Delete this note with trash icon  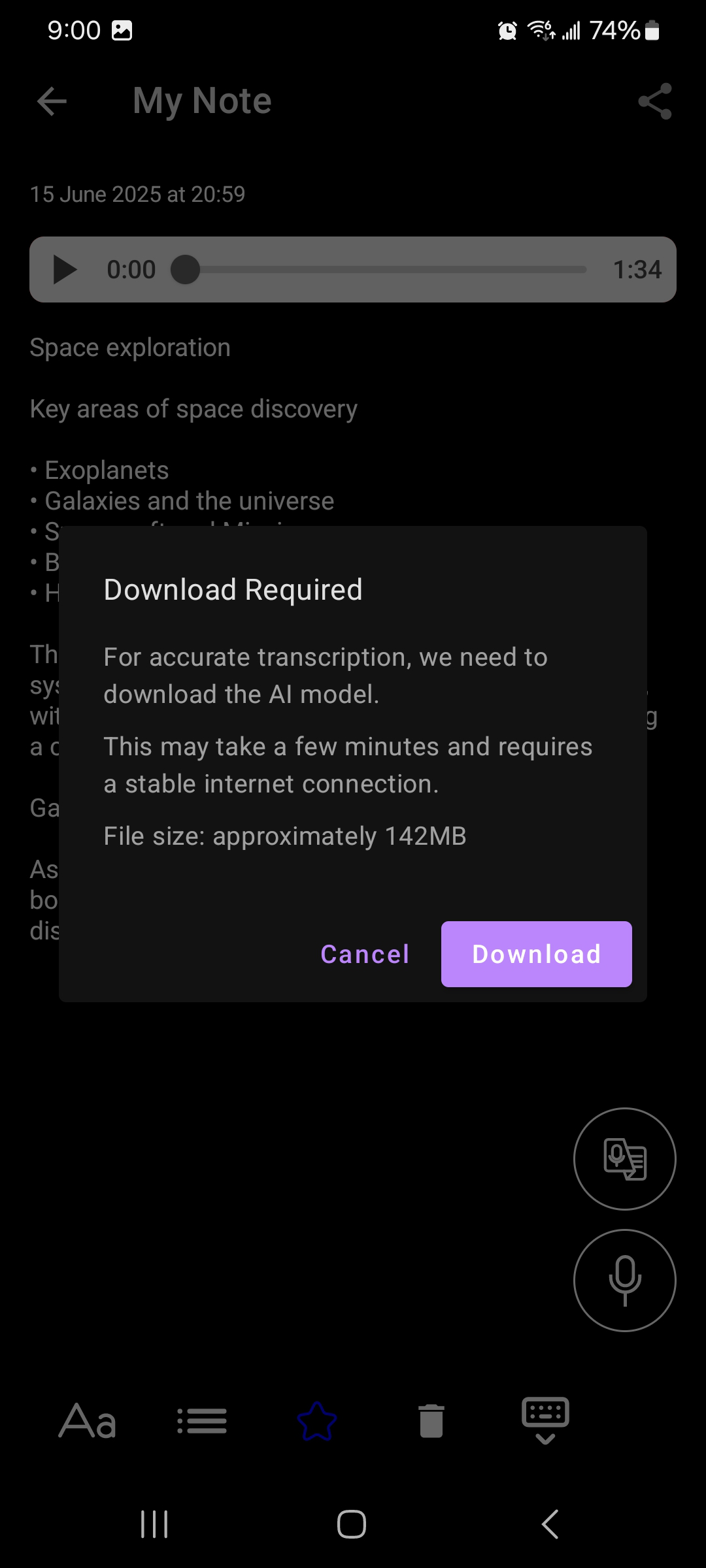[431, 1421]
